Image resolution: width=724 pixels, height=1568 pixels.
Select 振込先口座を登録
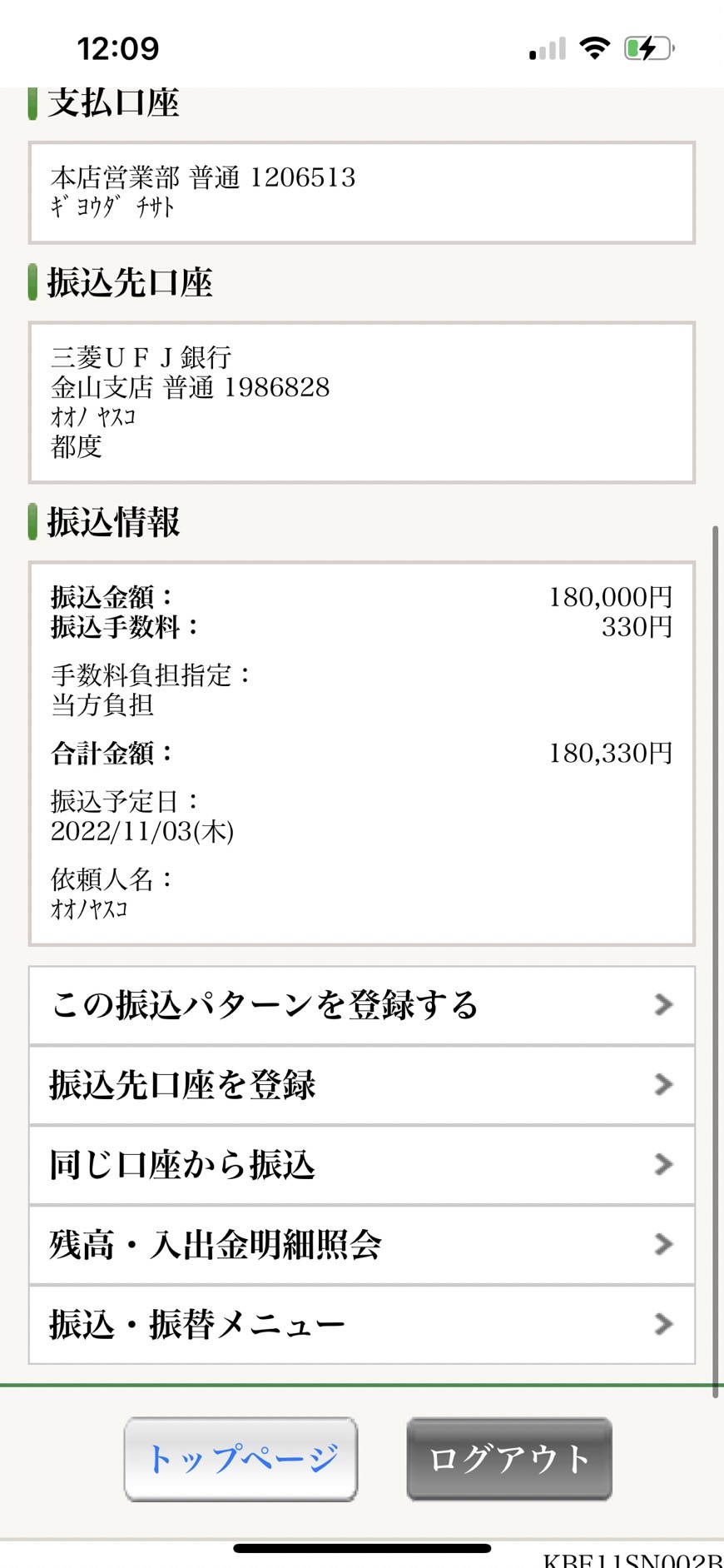(x=362, y=1085)
